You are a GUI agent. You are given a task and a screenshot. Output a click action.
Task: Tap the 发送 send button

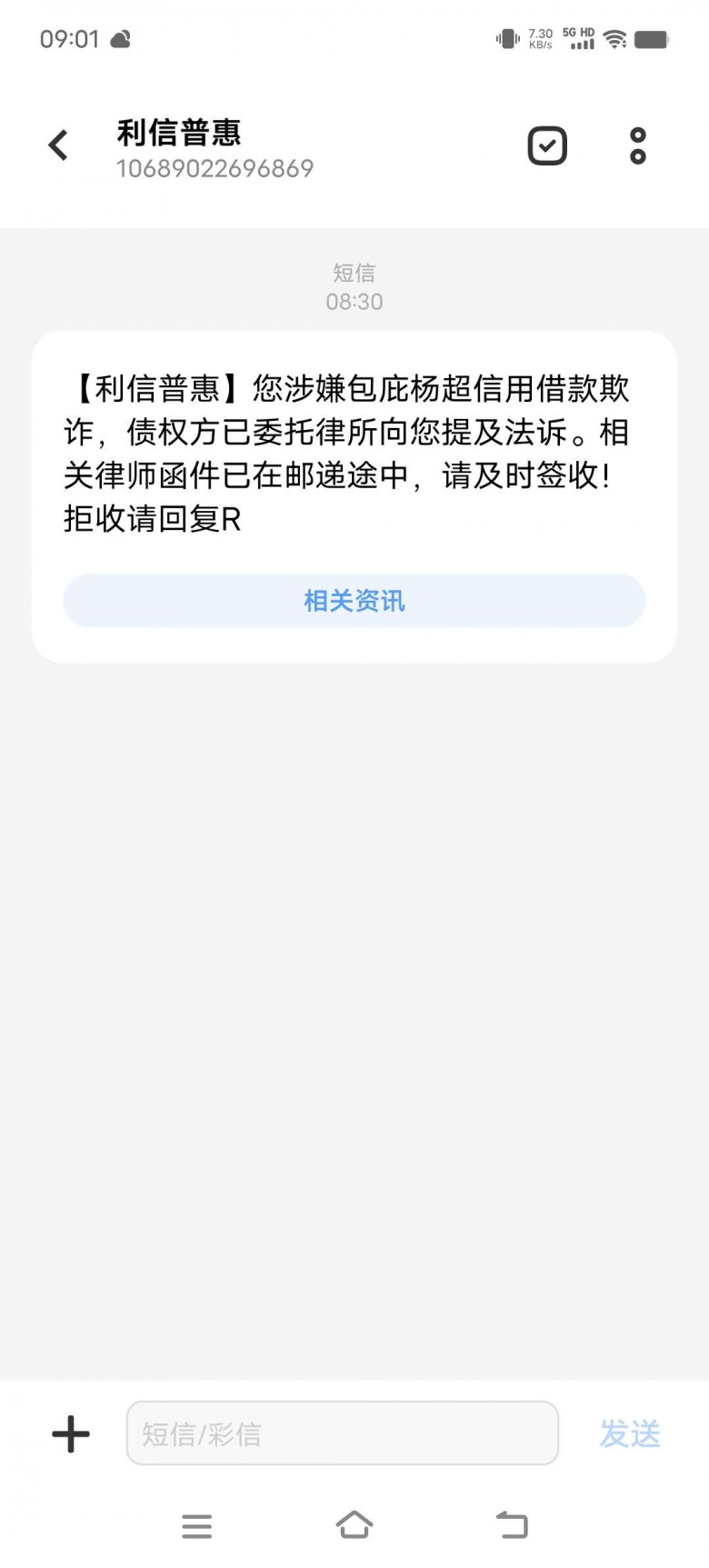click(x=630, y=1433)
